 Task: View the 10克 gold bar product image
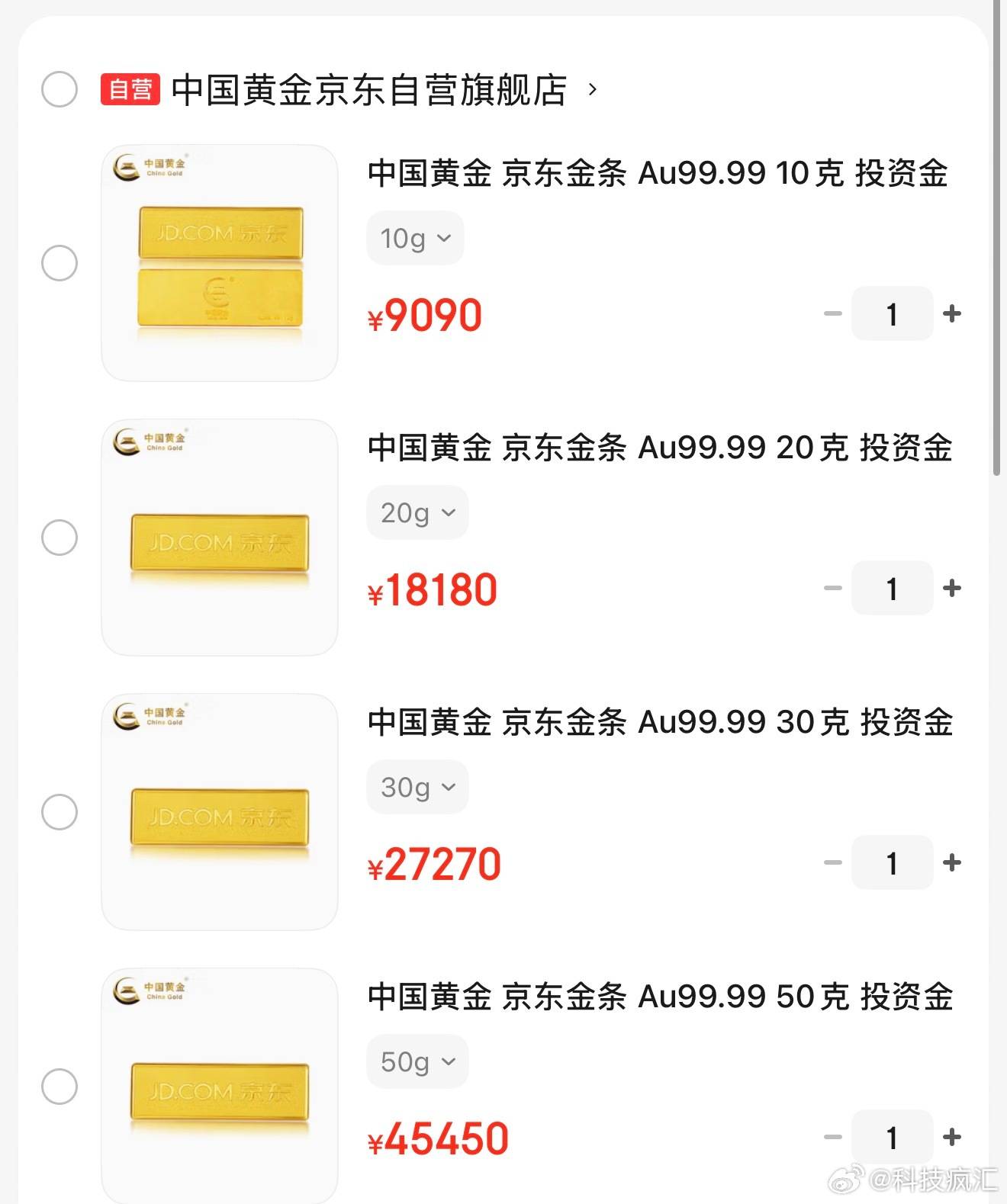tap(220, 263)
